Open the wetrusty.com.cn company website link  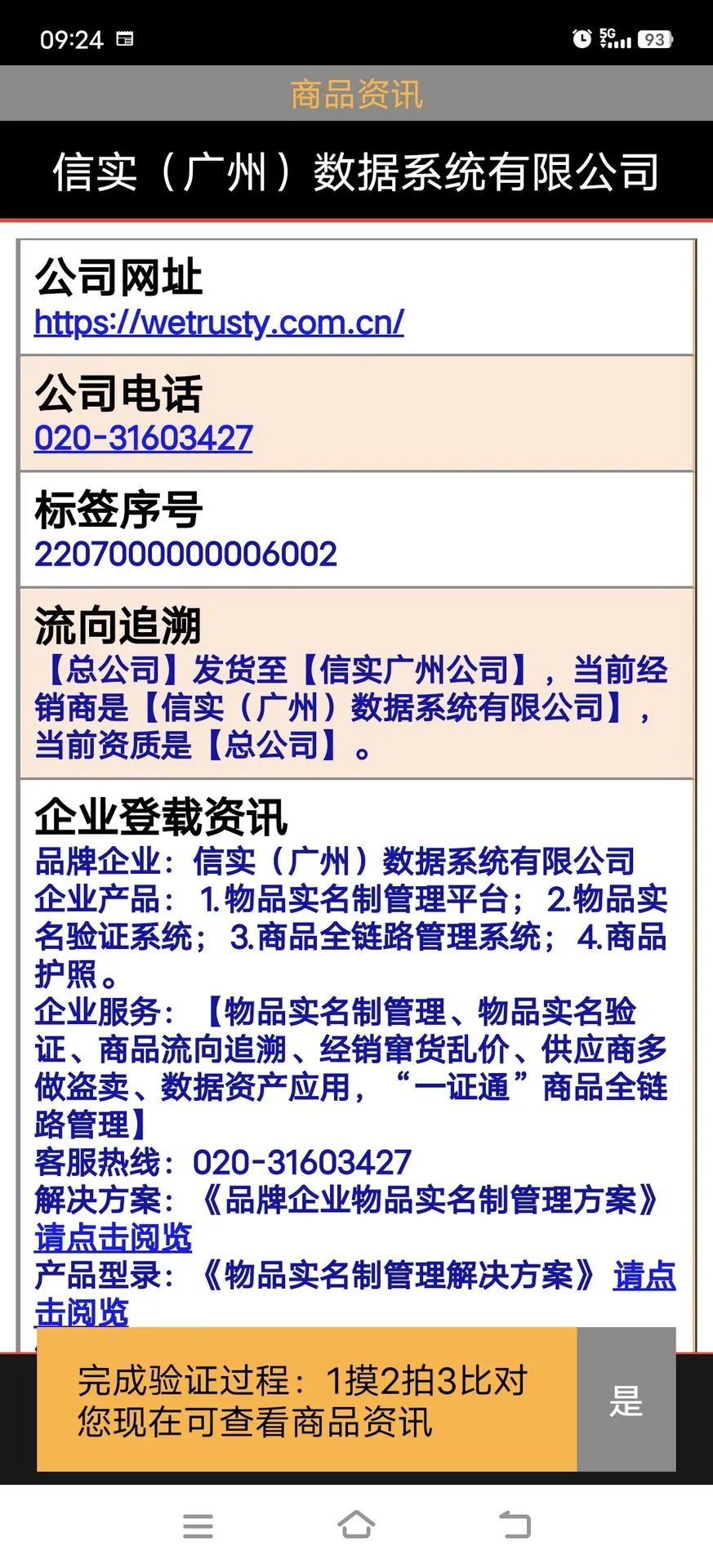pyautogui.click(x=219, y=323)
